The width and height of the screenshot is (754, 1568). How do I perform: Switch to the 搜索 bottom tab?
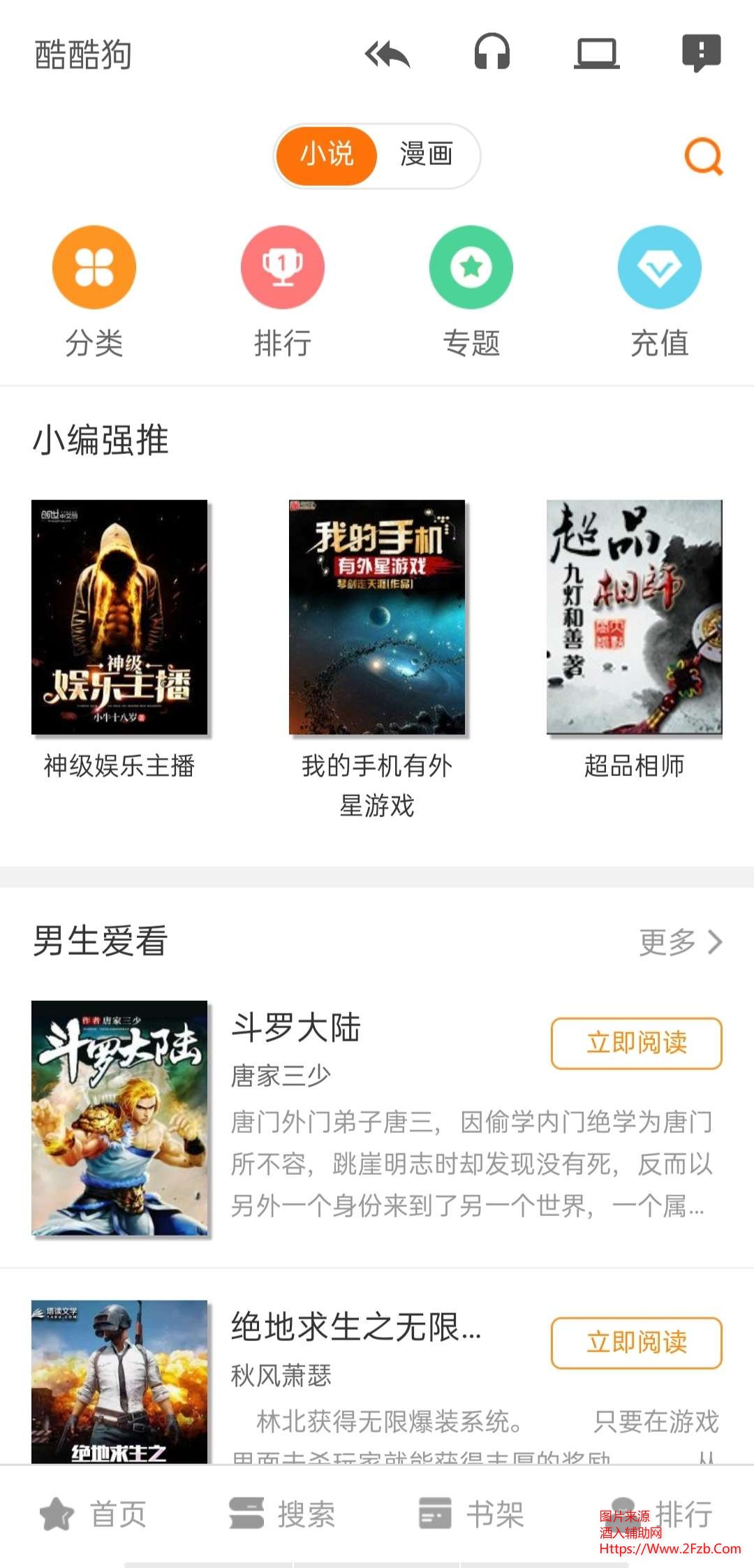(283, 1514)
